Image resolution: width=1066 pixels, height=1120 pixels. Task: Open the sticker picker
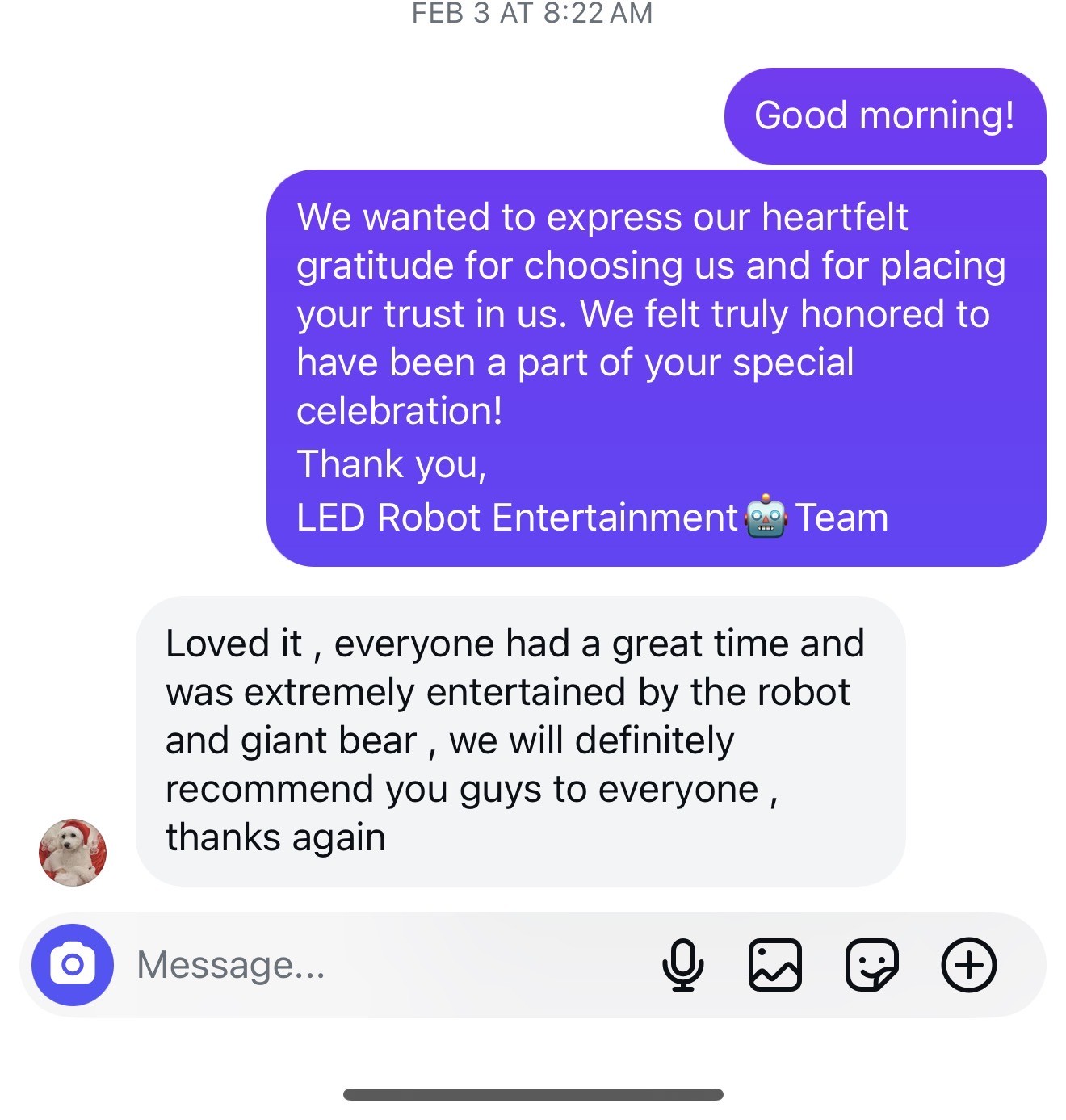pyautogui.click(x=871, y=964)
